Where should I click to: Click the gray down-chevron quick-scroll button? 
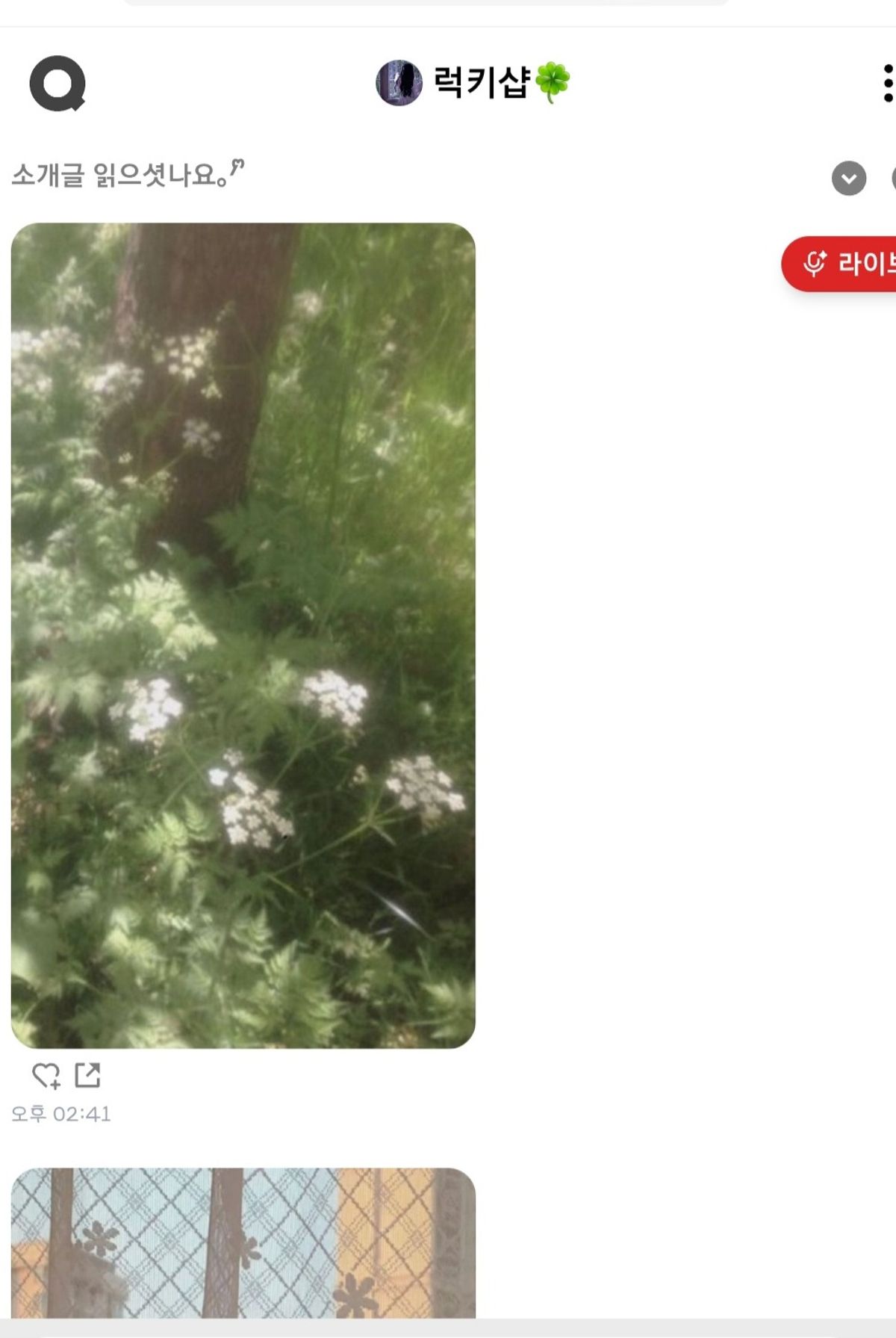[847, 178]
